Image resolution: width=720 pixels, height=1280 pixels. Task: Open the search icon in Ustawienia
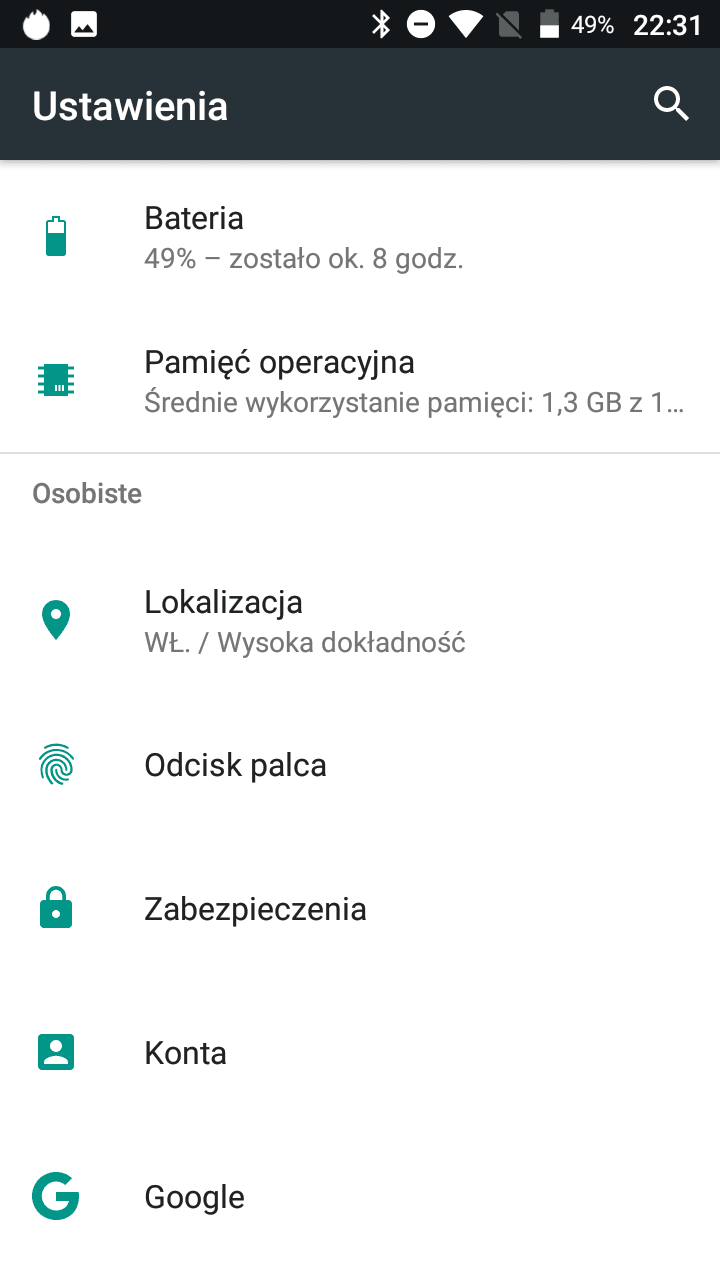click(671, 104)
